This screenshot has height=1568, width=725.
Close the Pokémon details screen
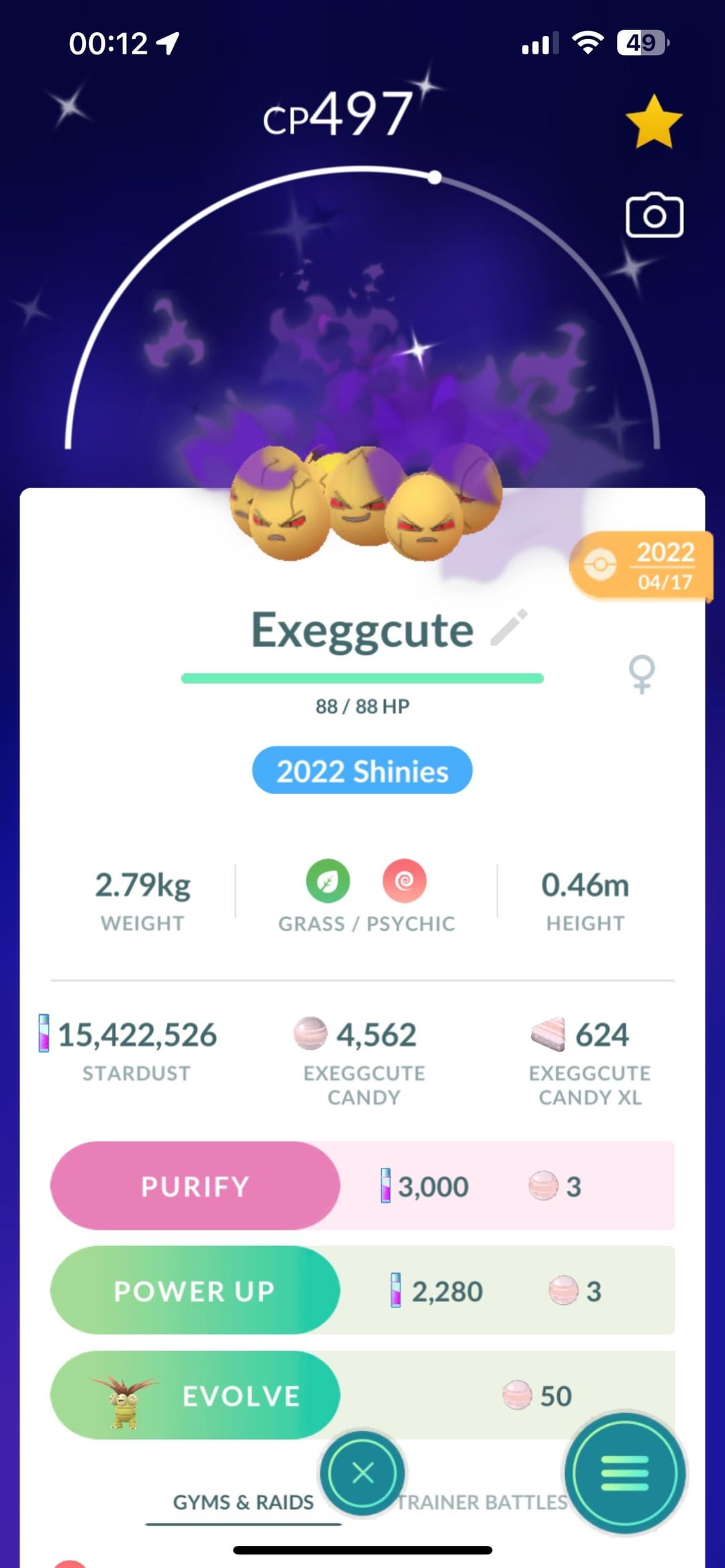[362, 1473]
